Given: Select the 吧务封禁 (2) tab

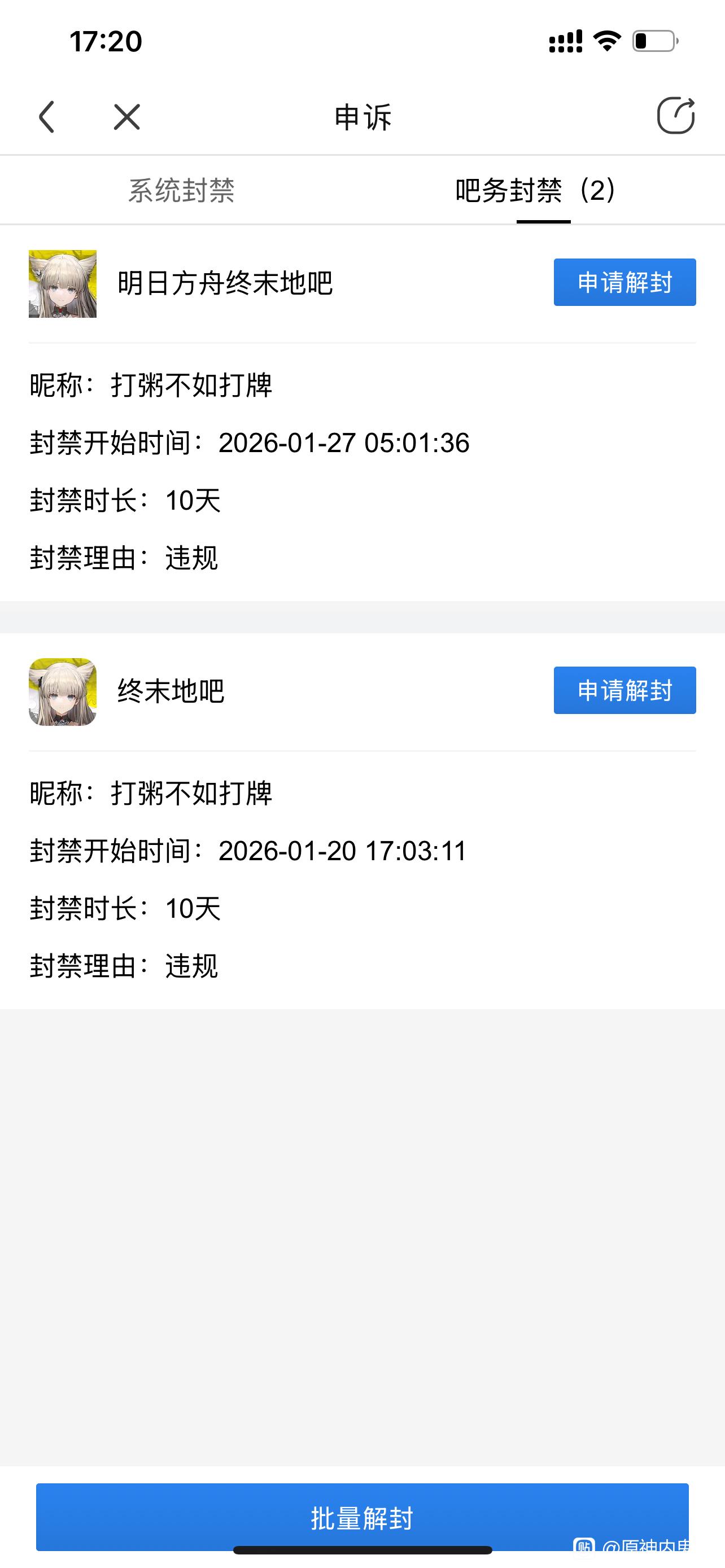Looking at the screenshot, I should pyautogui.click(x=535, y=191).
